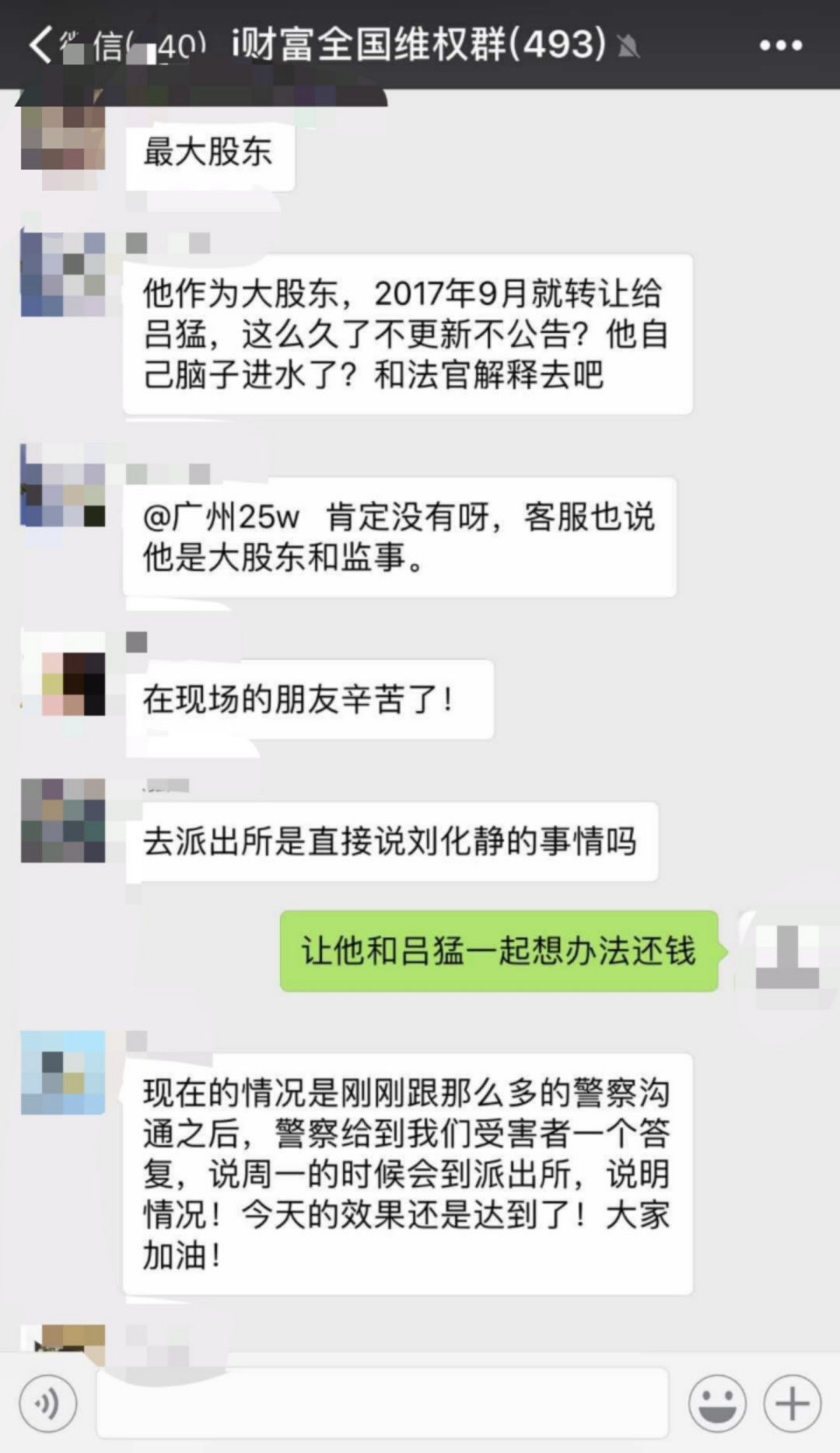Open profile of sender mentioning @广州25w

(x=63, y=485)
